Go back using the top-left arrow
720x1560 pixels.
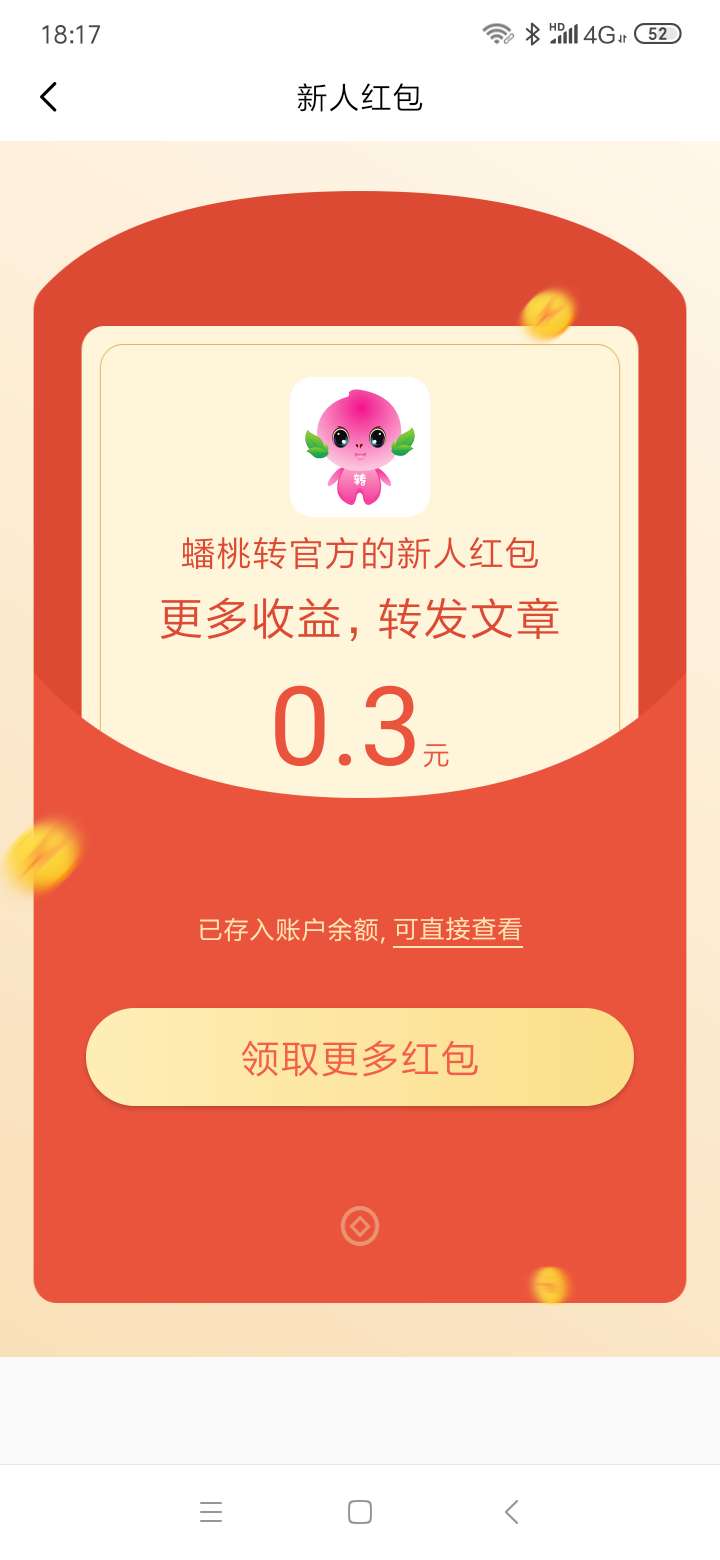[48, 97]
